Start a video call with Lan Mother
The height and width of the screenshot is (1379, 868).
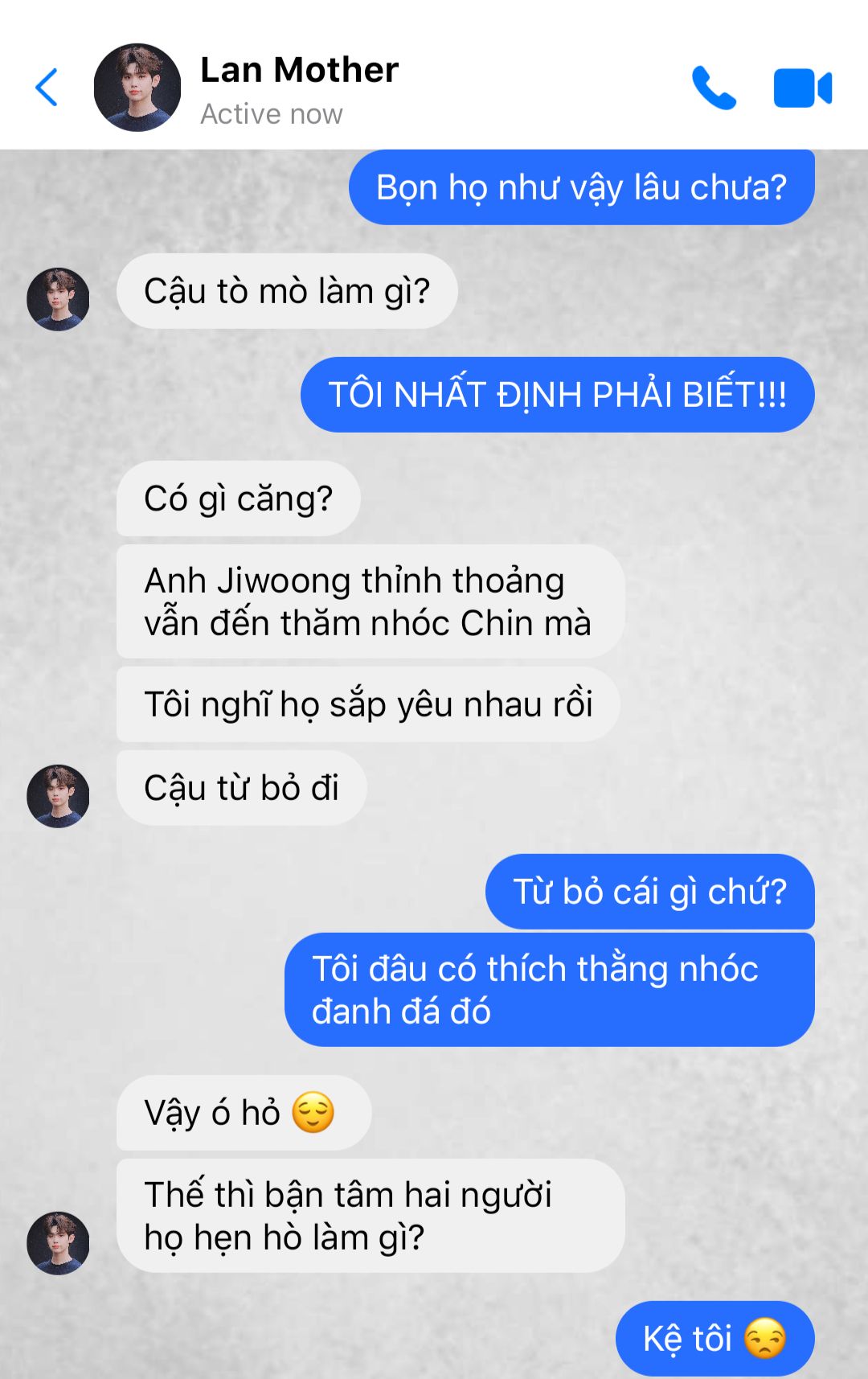(802, 88)
